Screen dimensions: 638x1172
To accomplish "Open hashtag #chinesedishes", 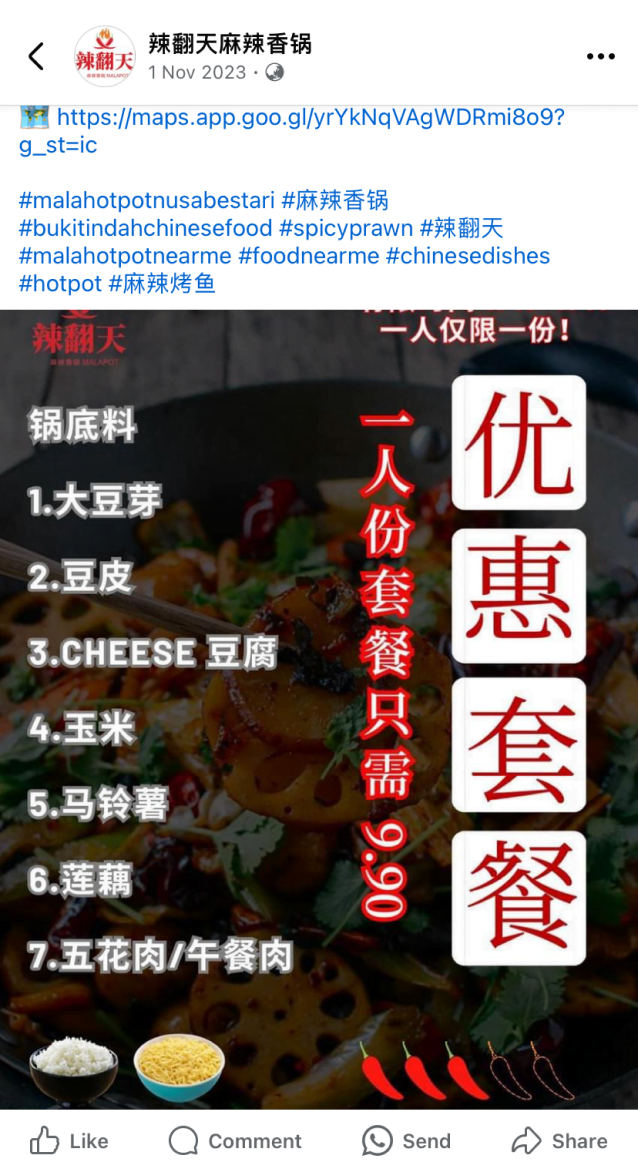I will [x=468, y=256].
